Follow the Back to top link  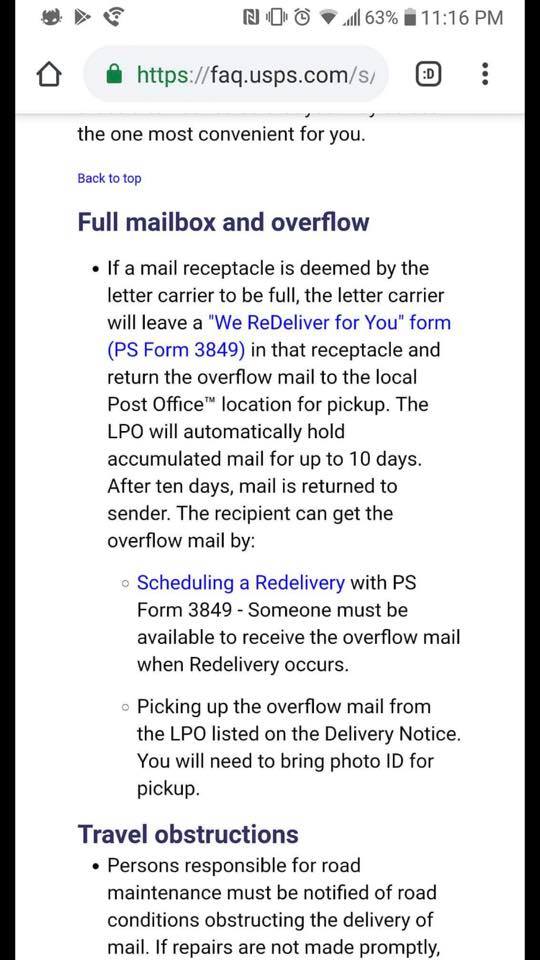point(109,178)
